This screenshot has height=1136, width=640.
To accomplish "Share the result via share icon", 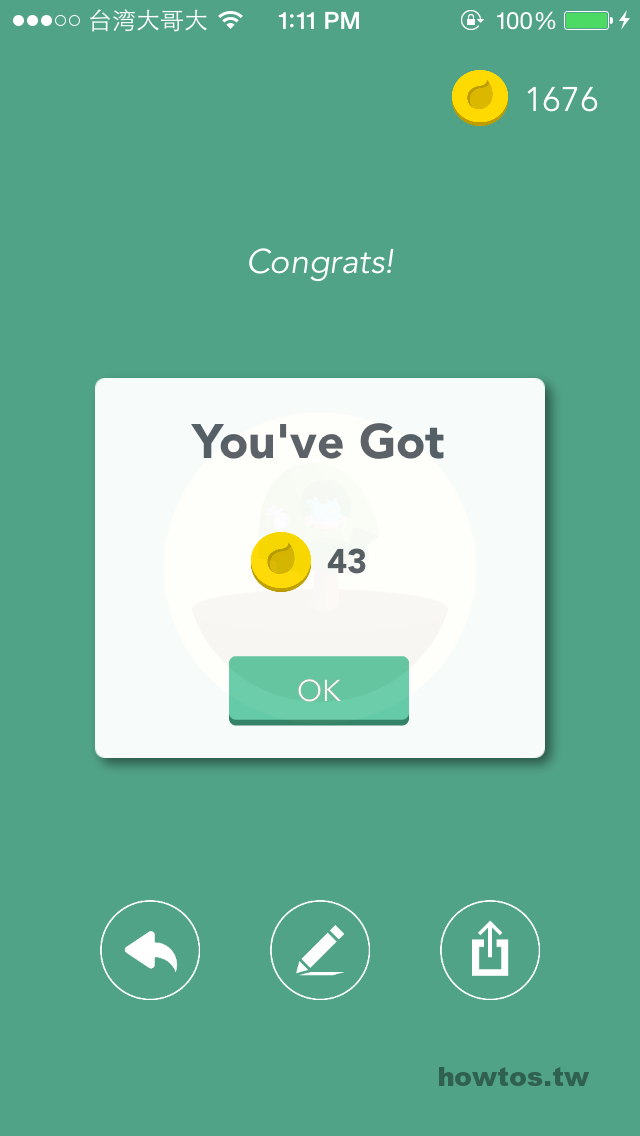I will click(490, 950).
